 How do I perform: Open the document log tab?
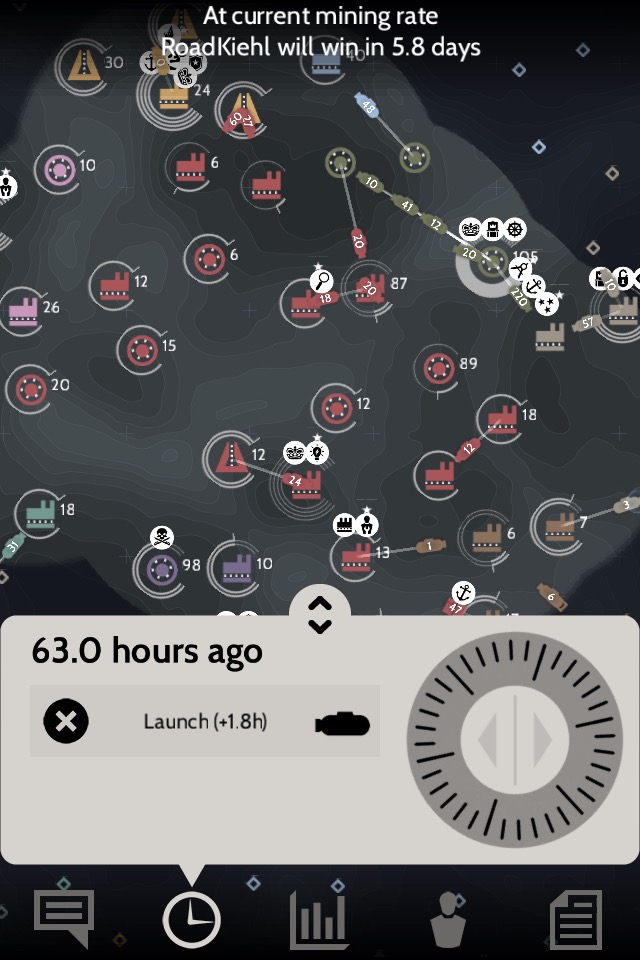click(x=576, y=918)
